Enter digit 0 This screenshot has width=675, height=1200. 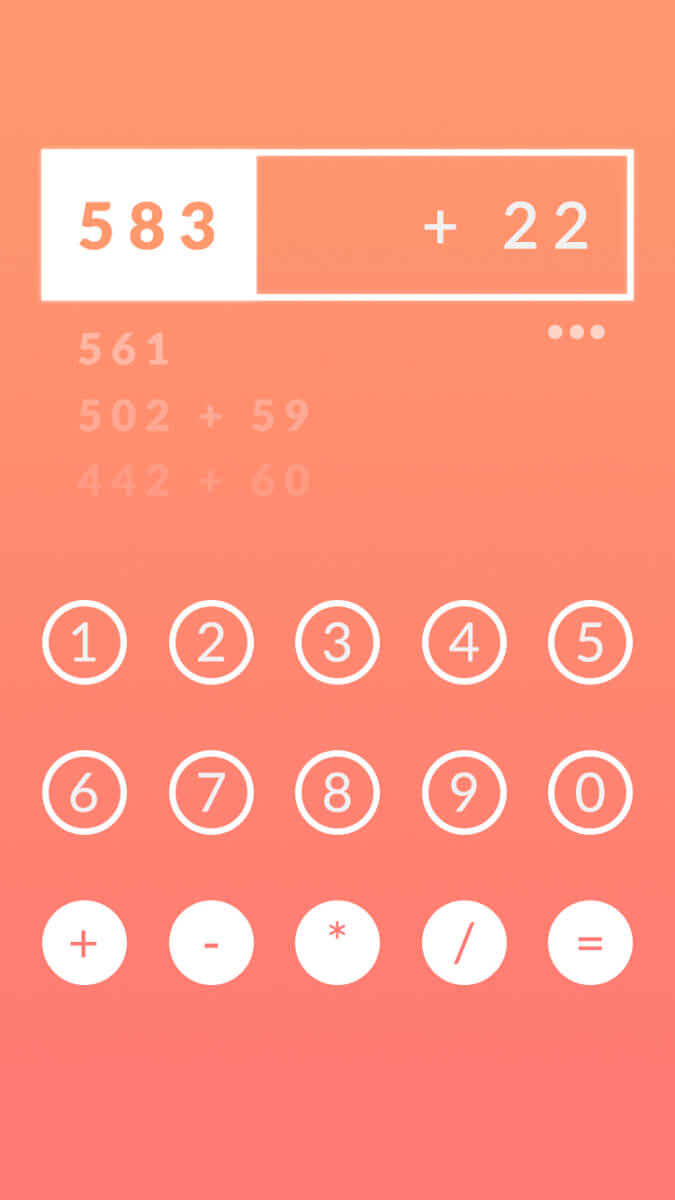(x=590, y=792)
